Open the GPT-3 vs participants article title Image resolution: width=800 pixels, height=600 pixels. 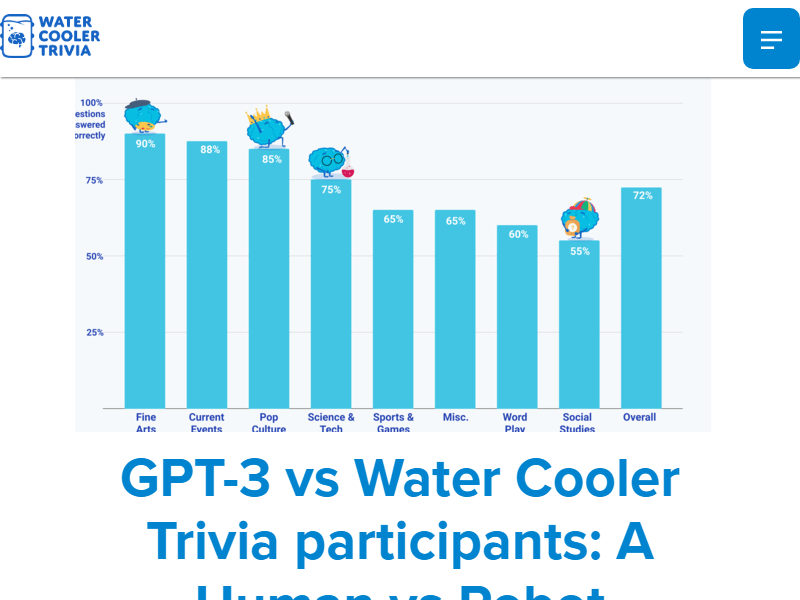pyautogui.click(x=400, y=510)
